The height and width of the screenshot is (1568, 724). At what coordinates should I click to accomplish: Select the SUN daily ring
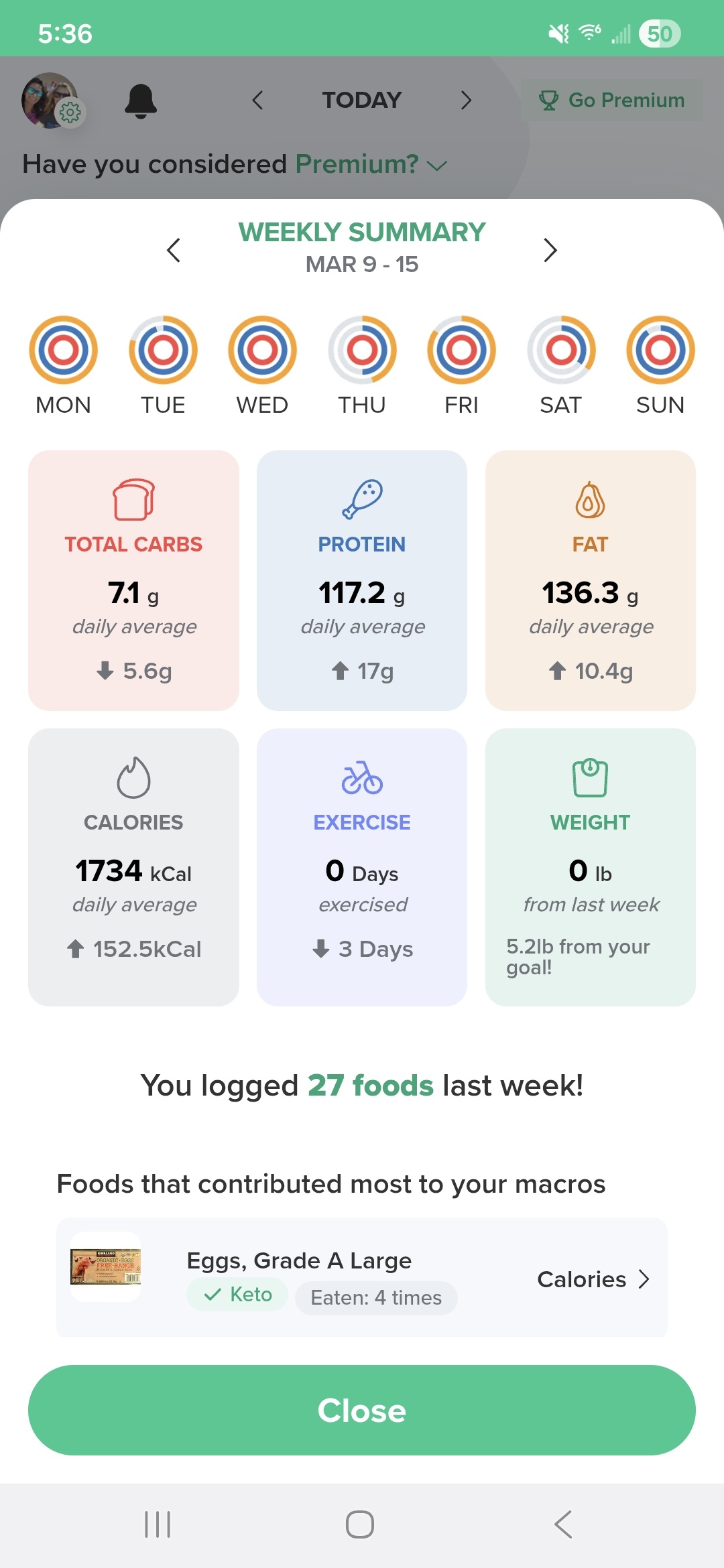coord(660,350)
